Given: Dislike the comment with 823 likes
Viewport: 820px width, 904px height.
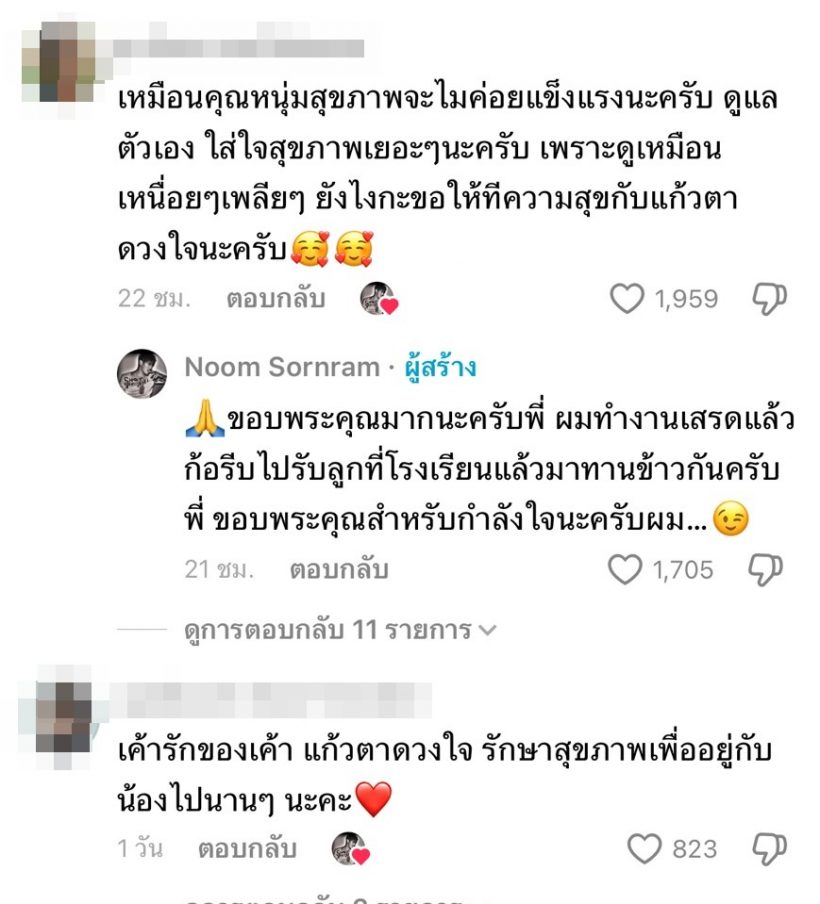Looking at the screenshot, I should click(768, 849).
